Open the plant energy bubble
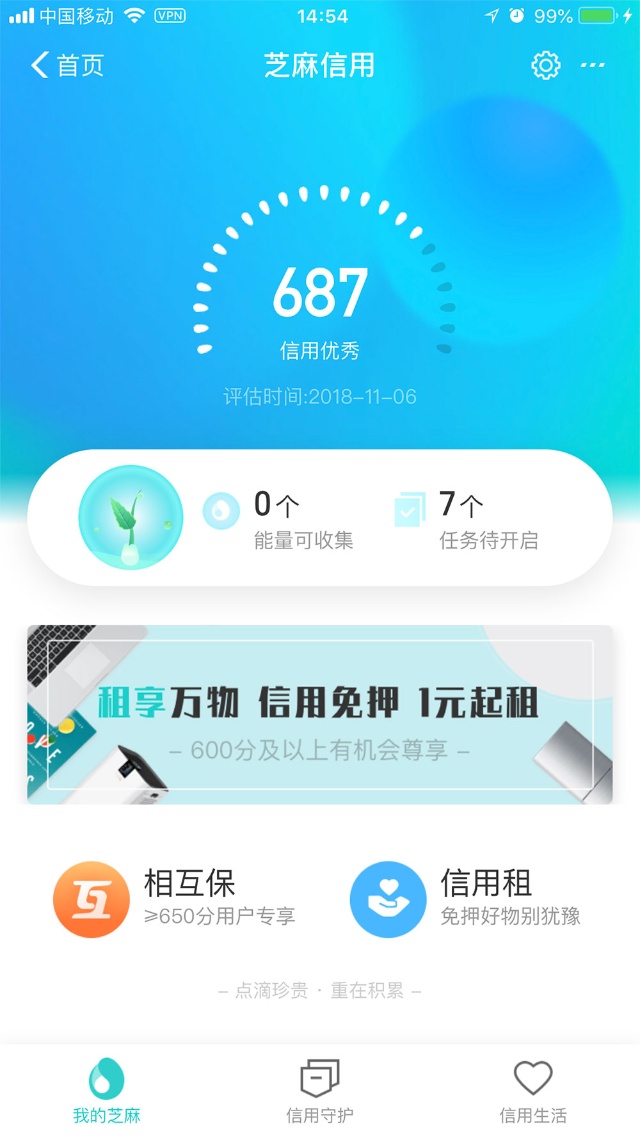 click(131, 517)
